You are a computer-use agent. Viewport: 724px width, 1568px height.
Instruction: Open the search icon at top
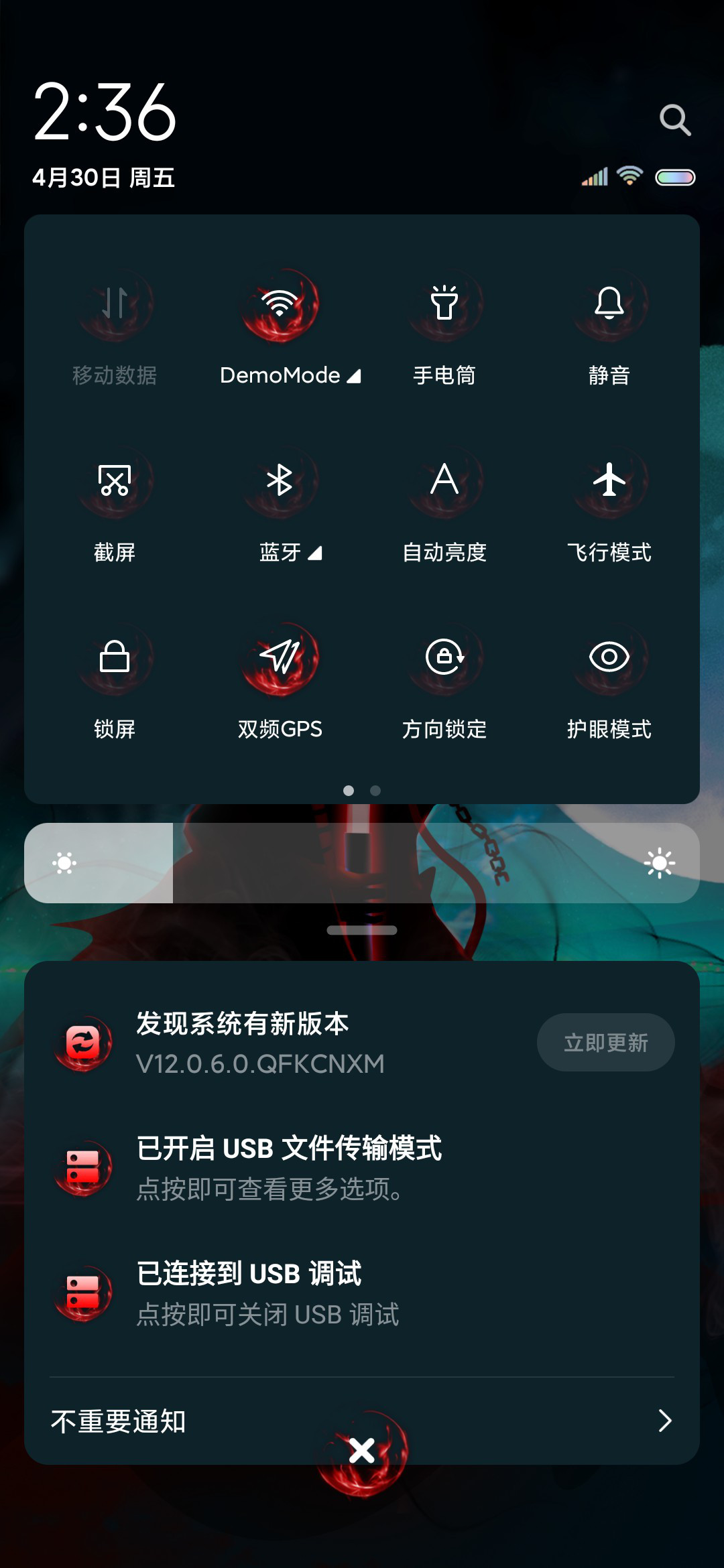pos(674,120)
